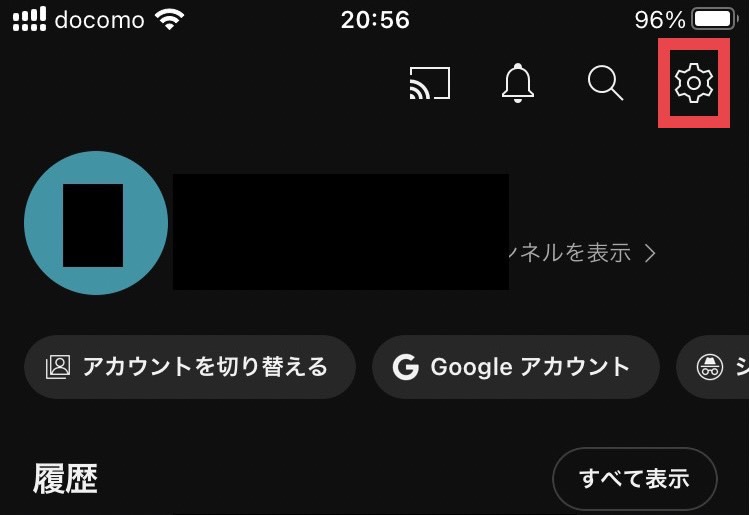Tap アカウントを切り替える chip

tap(190, 367)
